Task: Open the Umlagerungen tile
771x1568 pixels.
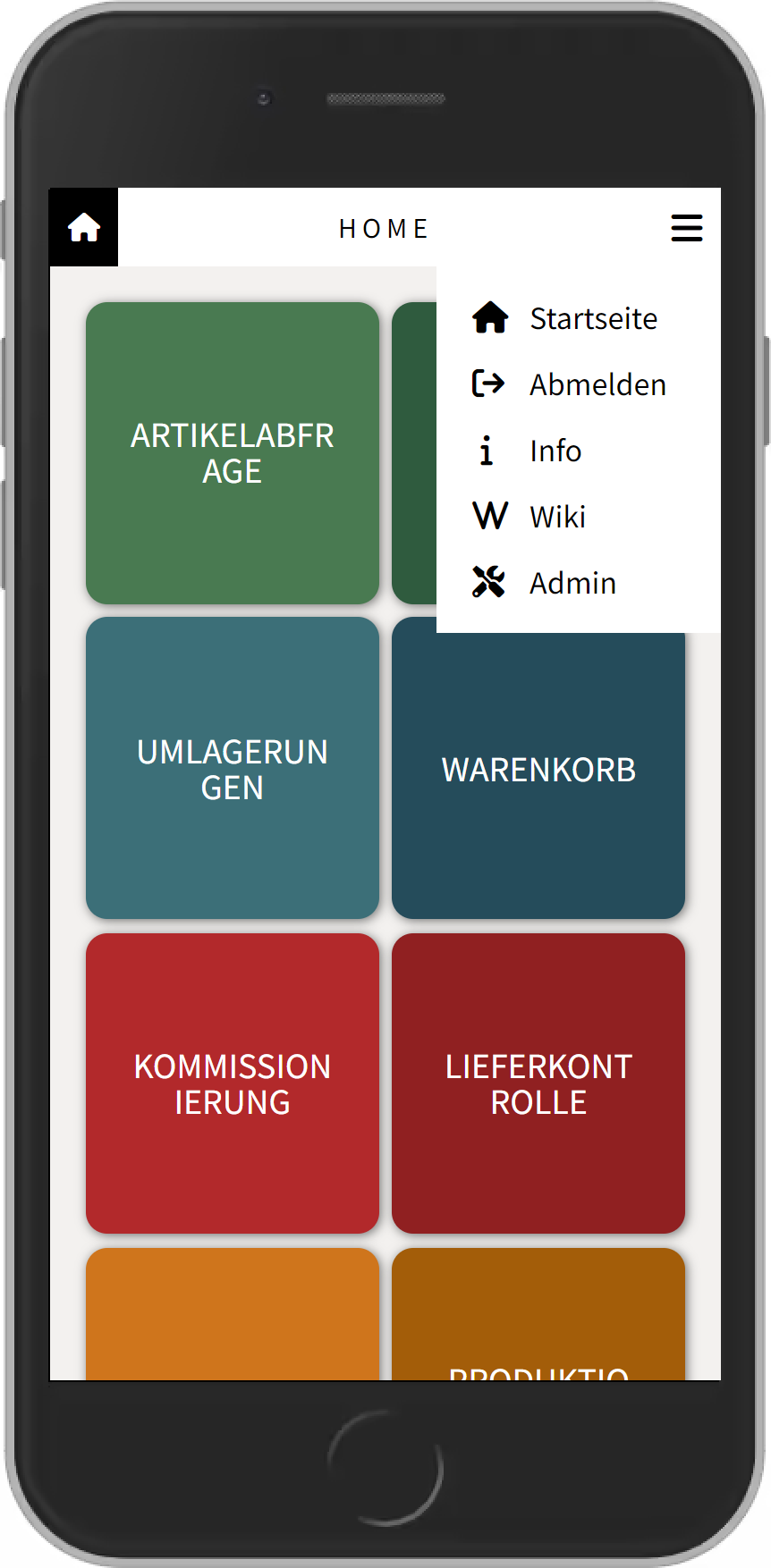Action: click(233, 769)
